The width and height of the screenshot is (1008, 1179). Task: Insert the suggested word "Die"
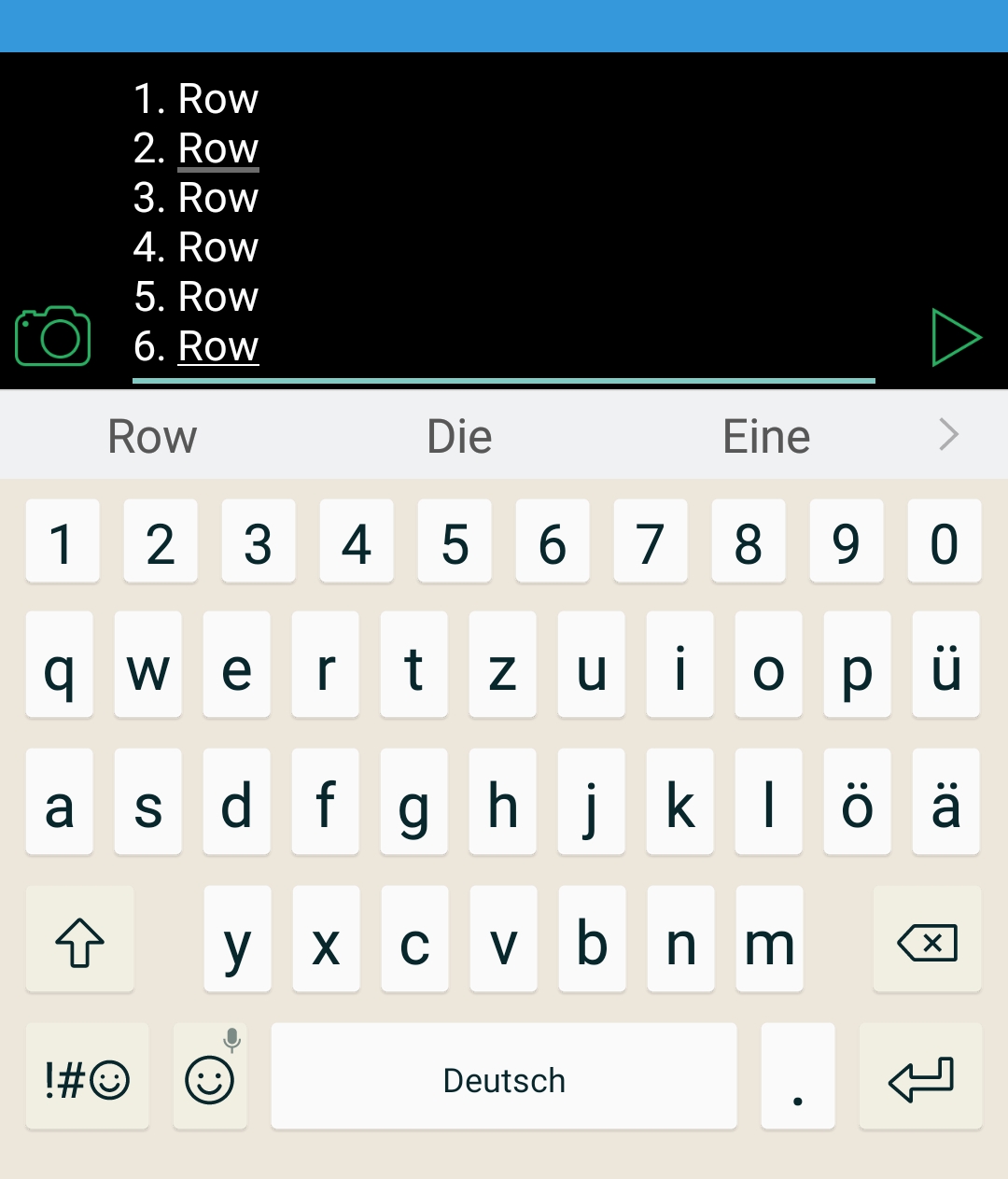459,436
